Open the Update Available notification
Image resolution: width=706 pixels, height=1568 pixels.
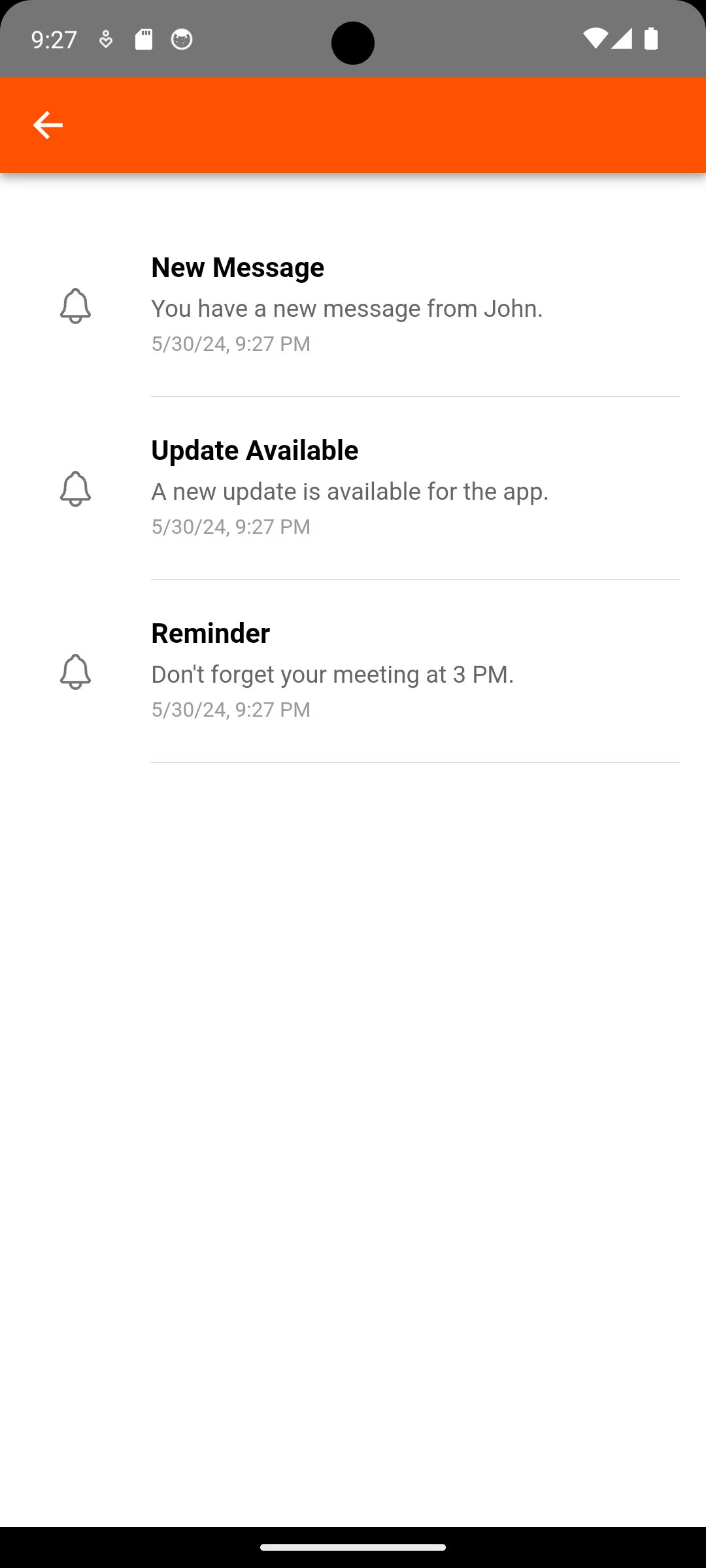pyautogui.click(x=353, y=489)
